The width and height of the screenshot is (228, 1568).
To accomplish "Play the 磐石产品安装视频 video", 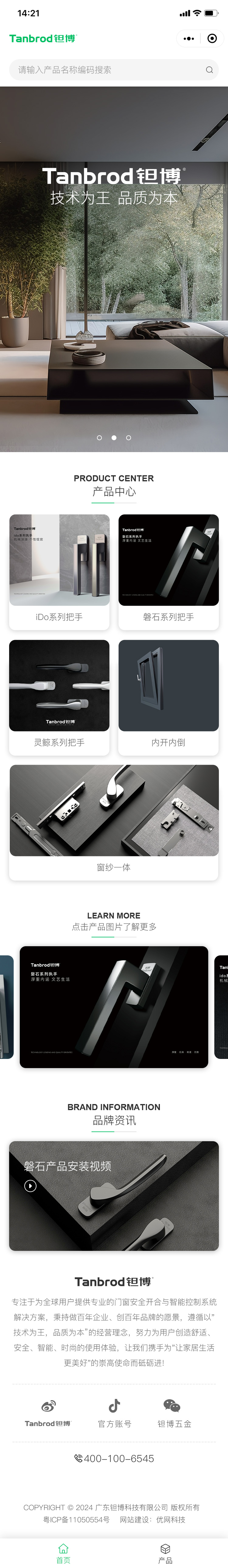I will click(30, 1186).
